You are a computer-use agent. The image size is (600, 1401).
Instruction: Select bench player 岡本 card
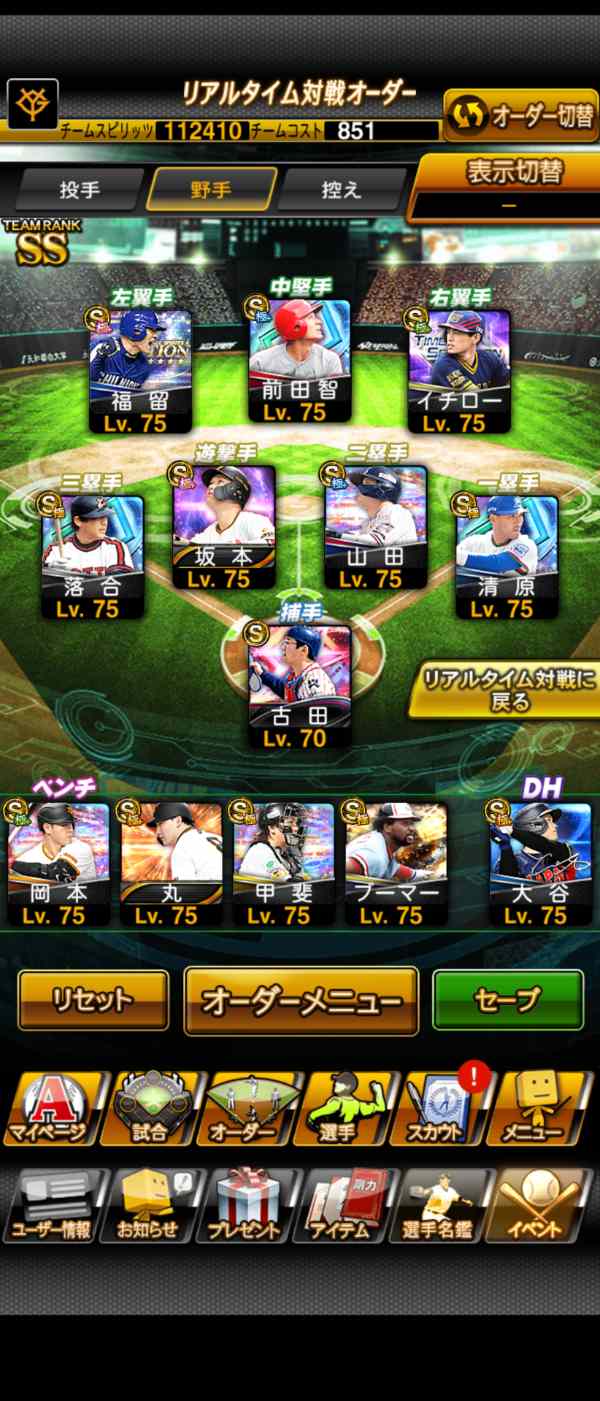click(58, 862)
